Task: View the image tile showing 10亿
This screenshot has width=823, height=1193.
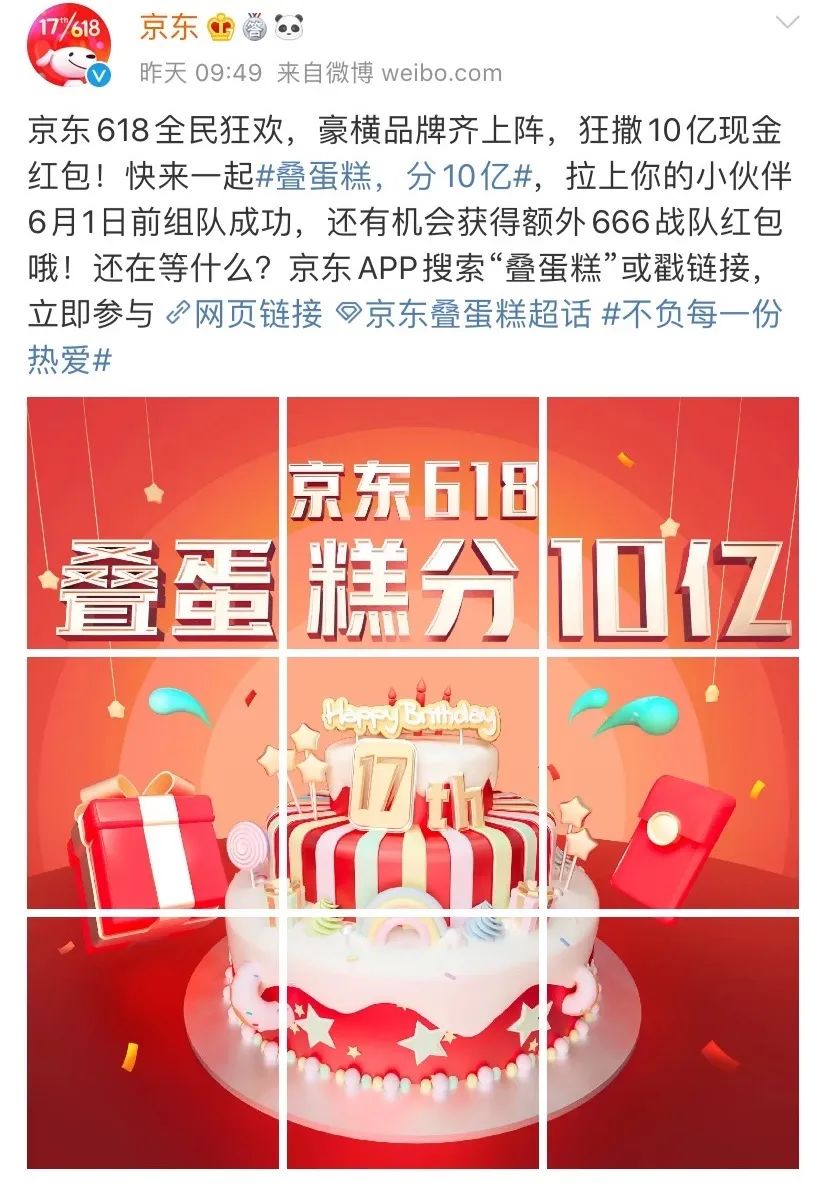Action: click(x=672, y=522)
